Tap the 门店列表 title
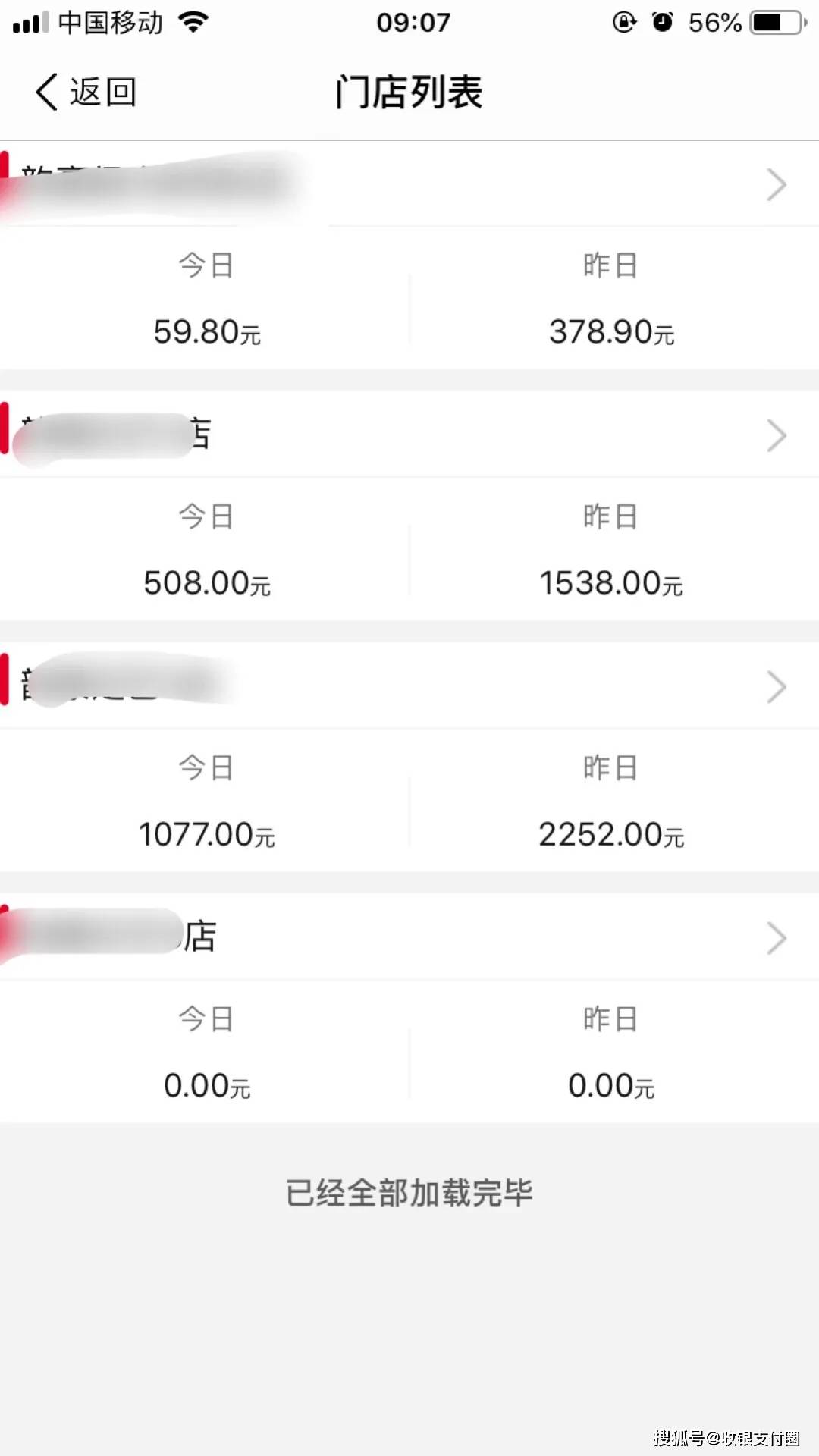Screen dimensions: 819x1456 coord(409,91)
